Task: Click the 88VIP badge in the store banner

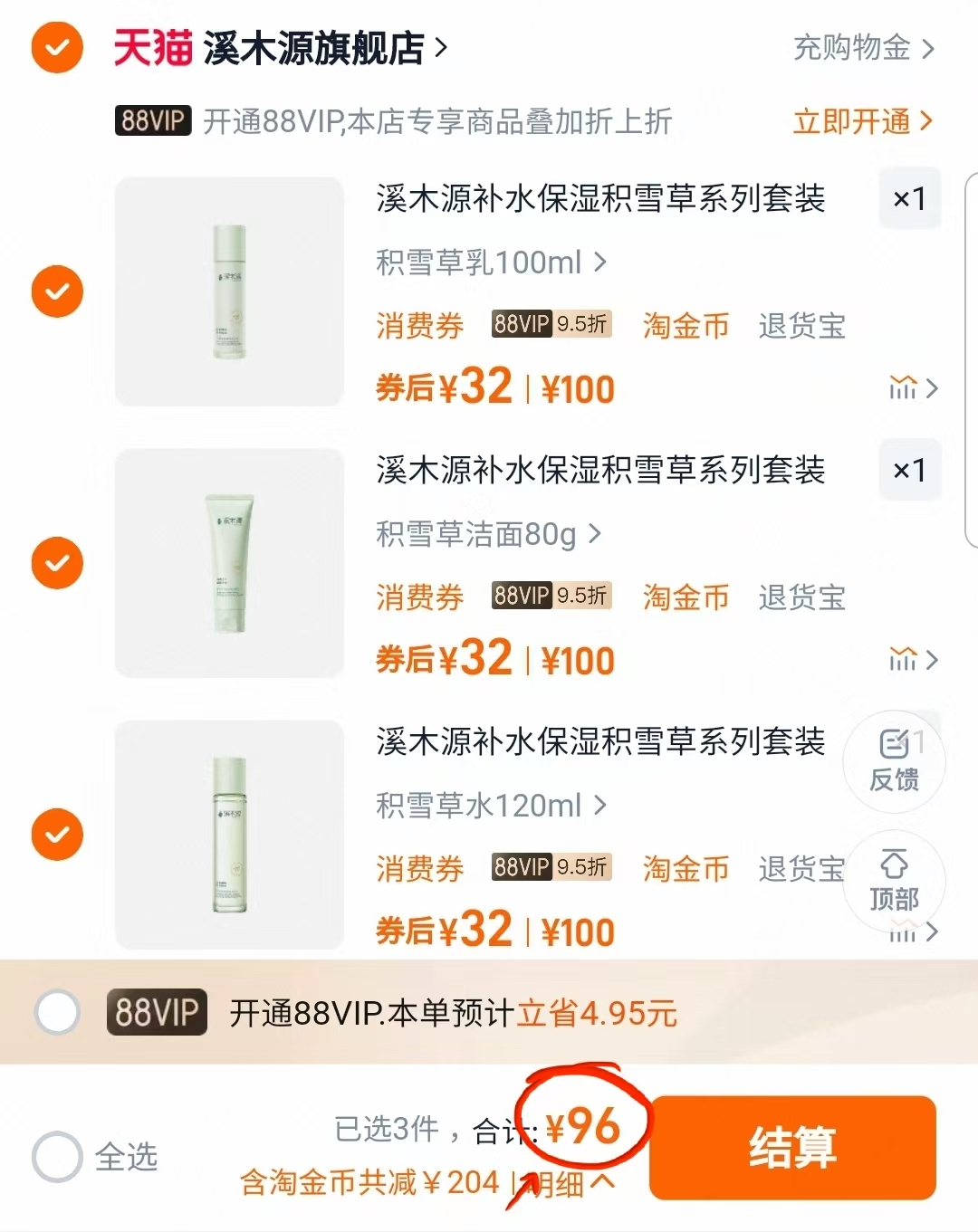Action: (151, 120)
